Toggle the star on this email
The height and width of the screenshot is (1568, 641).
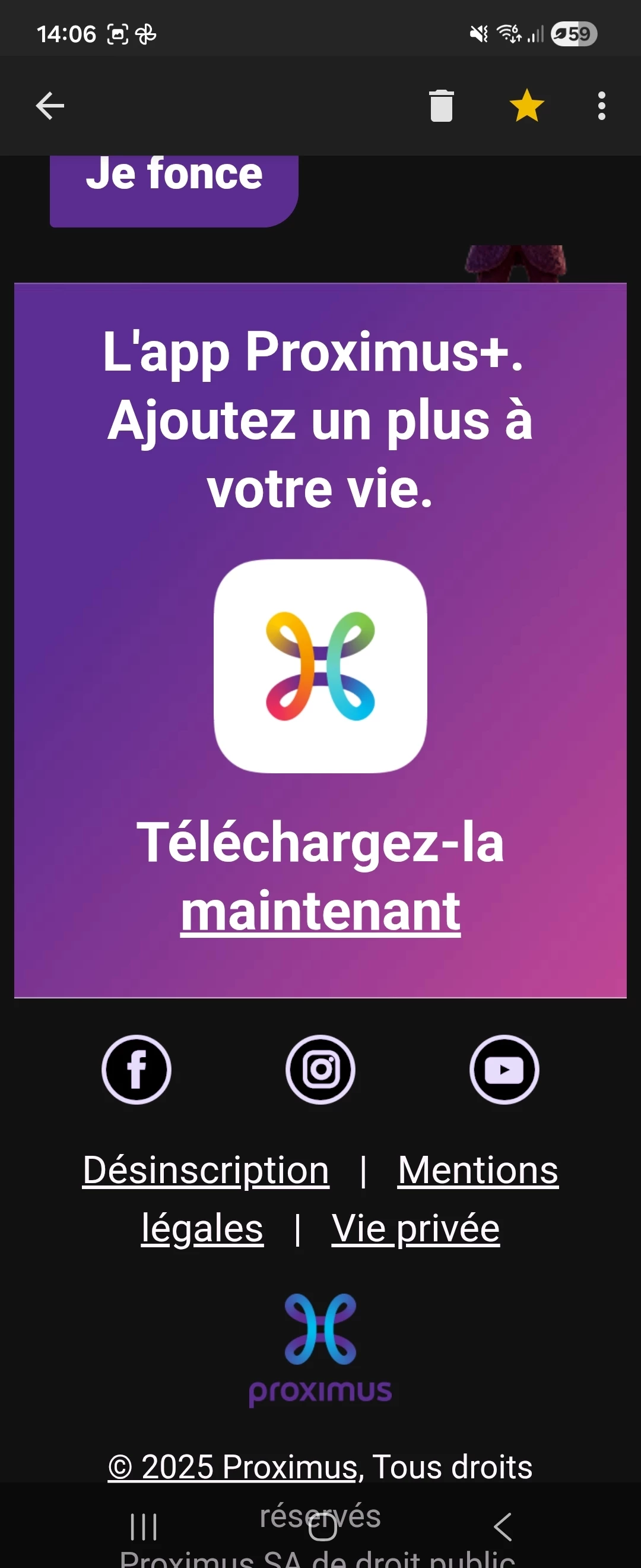(x=526, y=106)
